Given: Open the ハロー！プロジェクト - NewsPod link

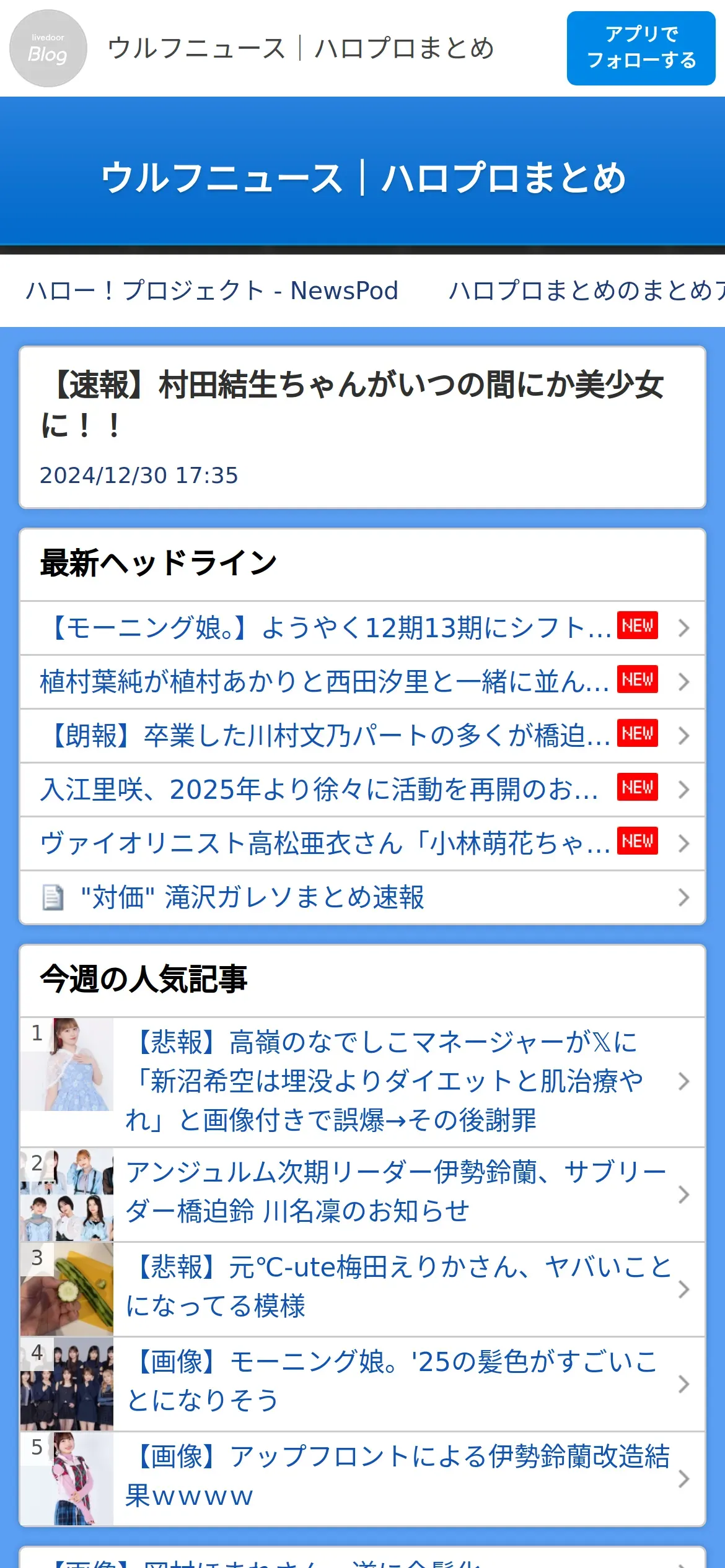Looking at the screenshot, I should pyautogui.click(x=211, y=290).
